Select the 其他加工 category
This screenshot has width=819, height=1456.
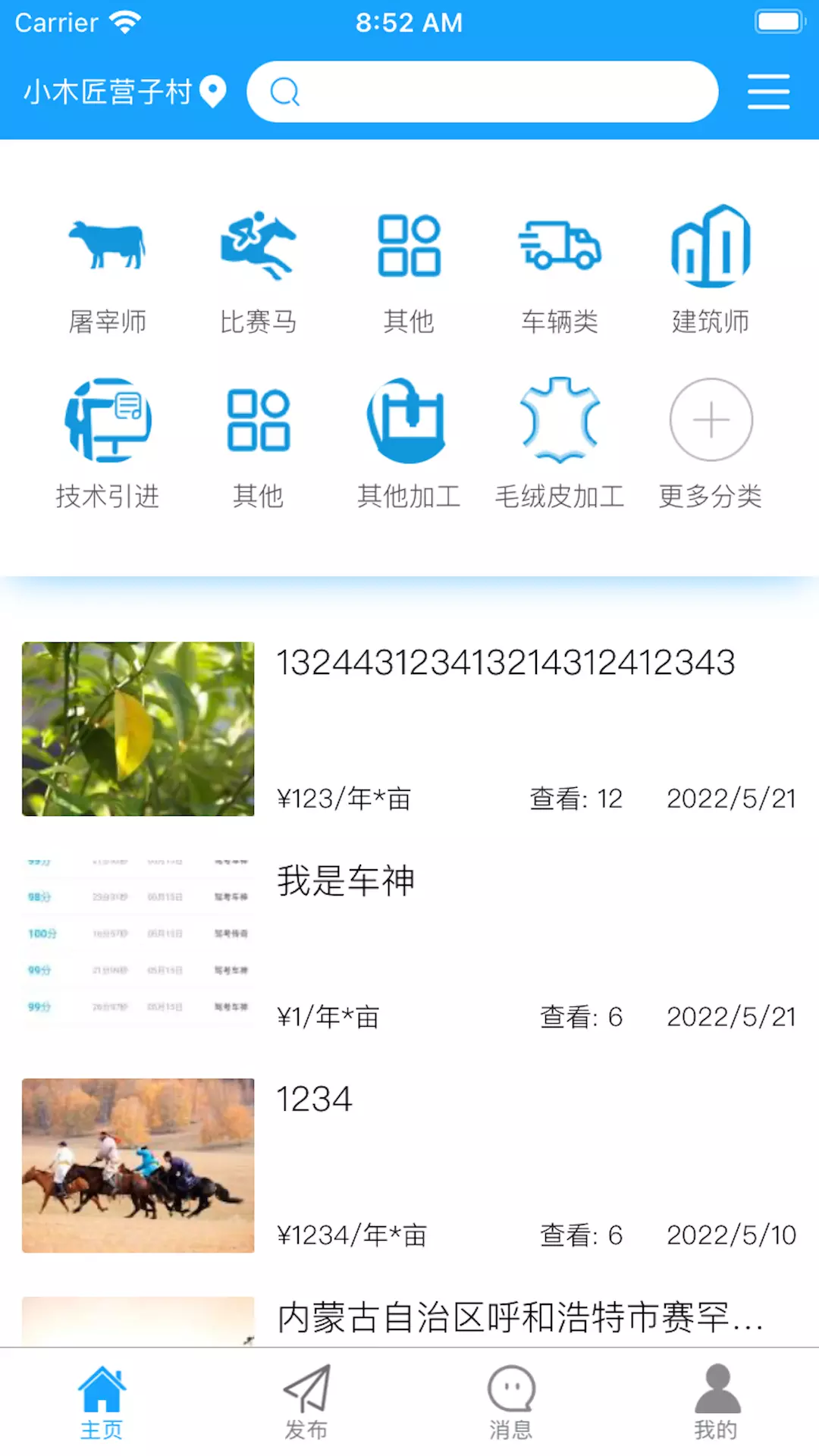click(409, 444)
